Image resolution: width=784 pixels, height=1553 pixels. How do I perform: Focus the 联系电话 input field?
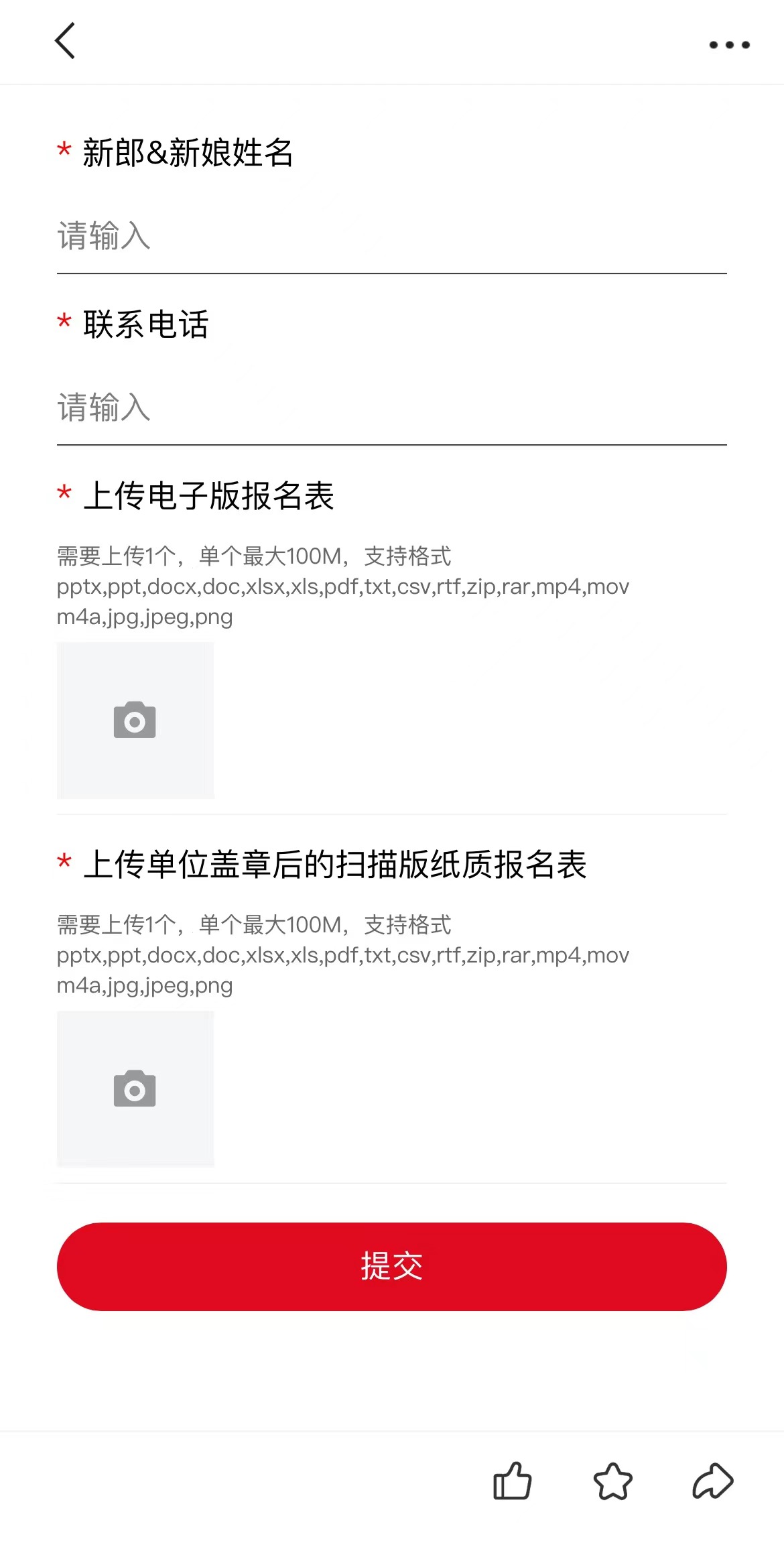(391, 408)
